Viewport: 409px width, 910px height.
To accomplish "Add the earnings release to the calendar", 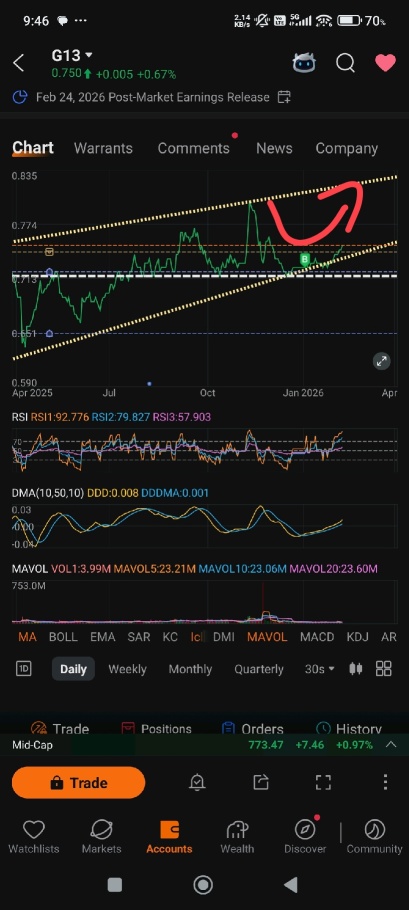I will point(284,97).
